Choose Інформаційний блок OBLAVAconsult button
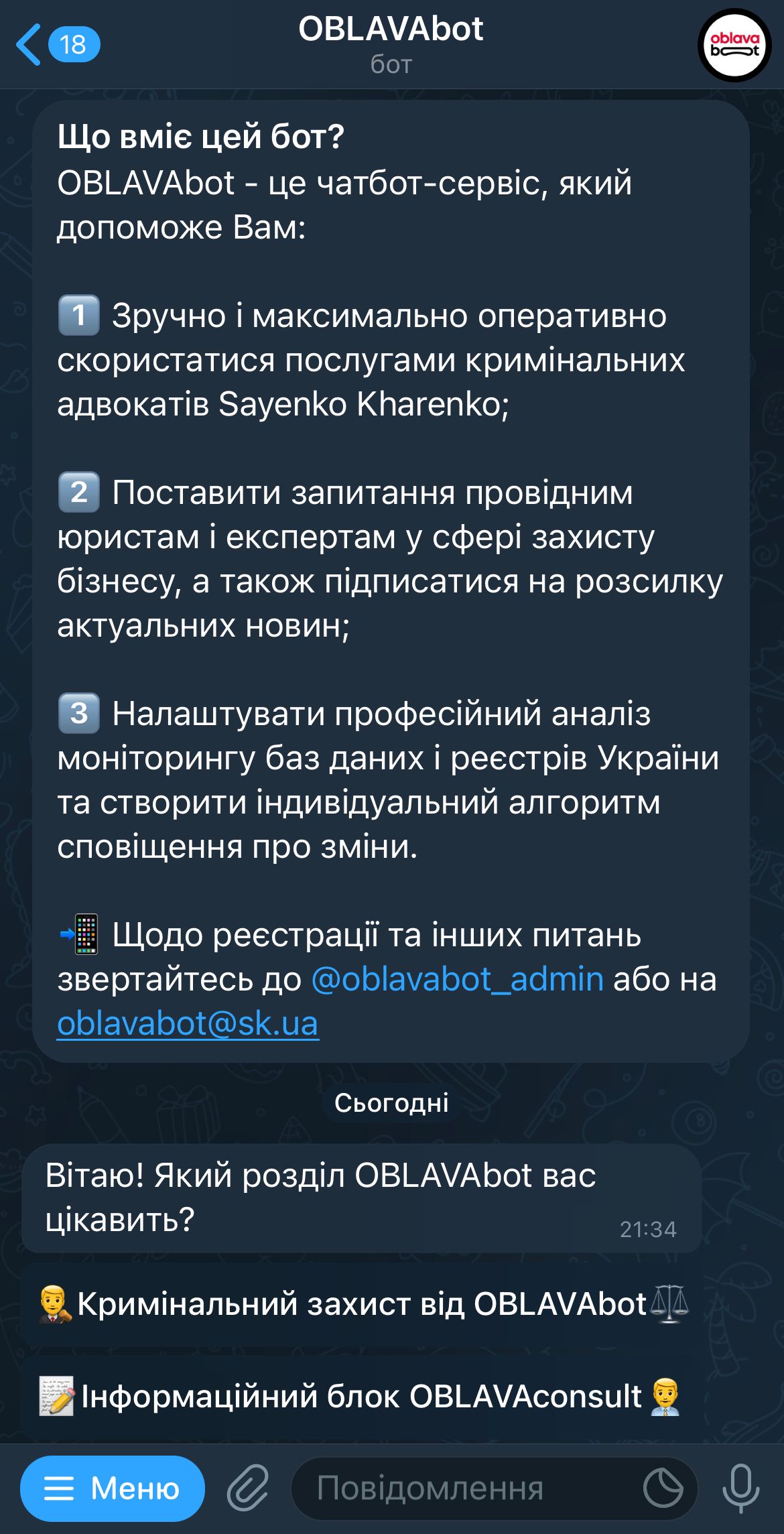 (x=362, y=1397)
